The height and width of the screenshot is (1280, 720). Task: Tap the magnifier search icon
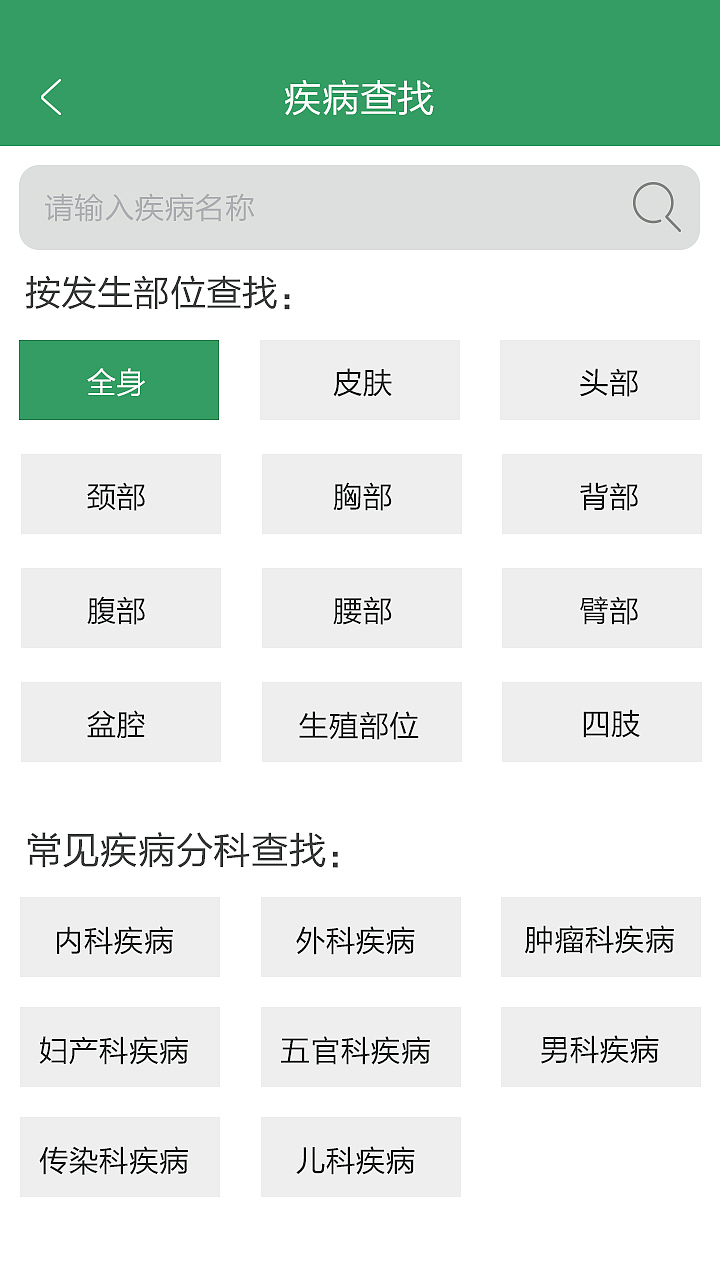tap(655, 207)
